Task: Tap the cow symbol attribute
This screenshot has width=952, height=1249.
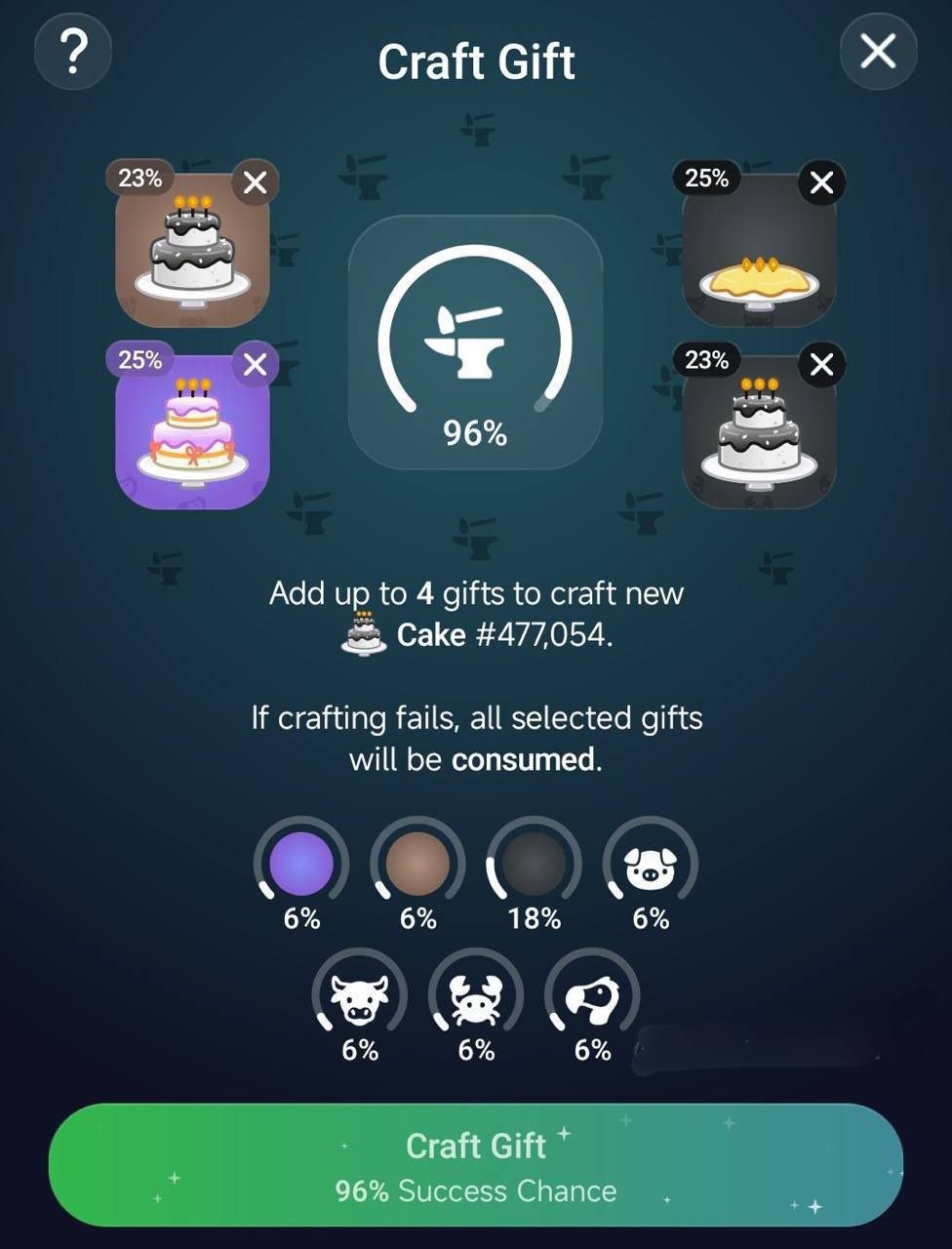Action: 359,997
